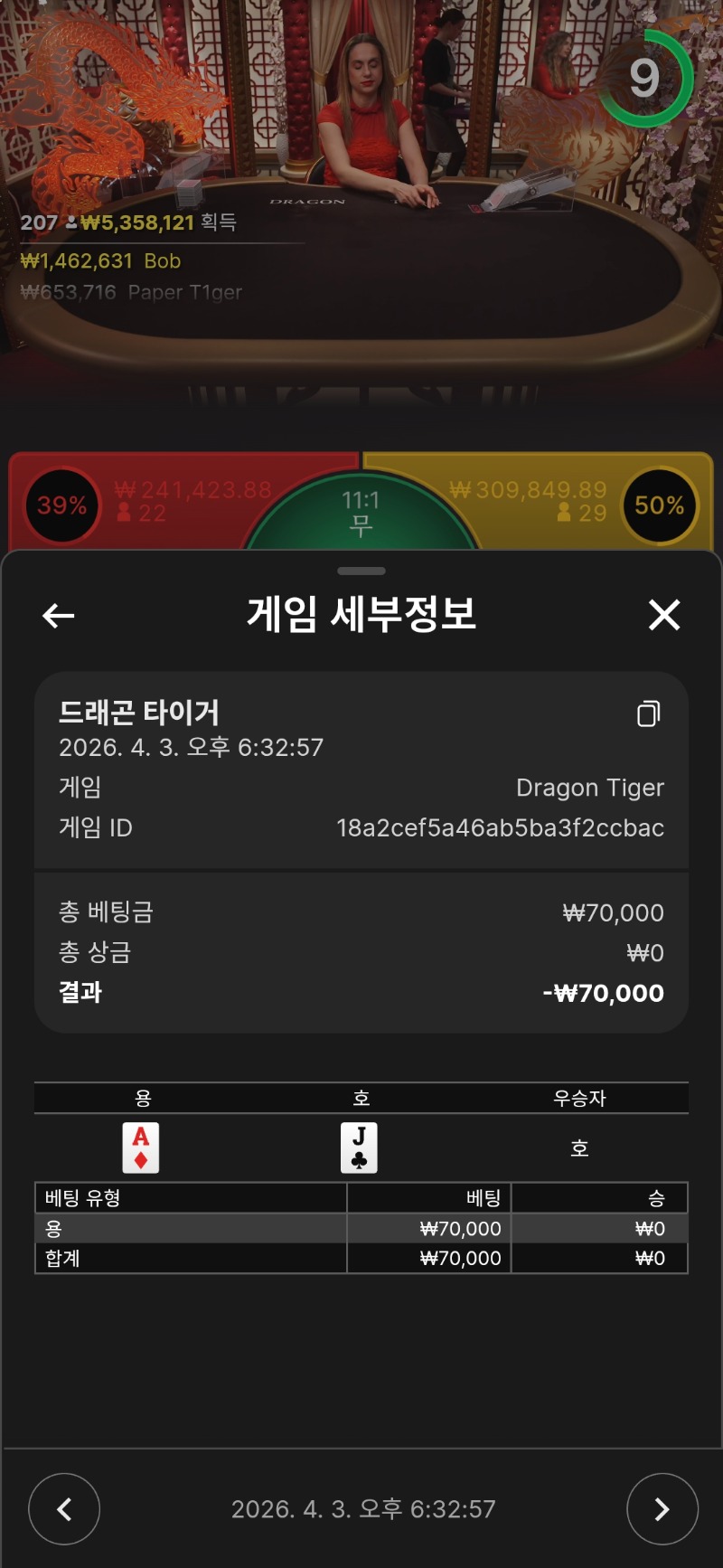The image size is (723, 1568).
Task: Close the 게임 세부정보 panel
Action: coord(664,616)
